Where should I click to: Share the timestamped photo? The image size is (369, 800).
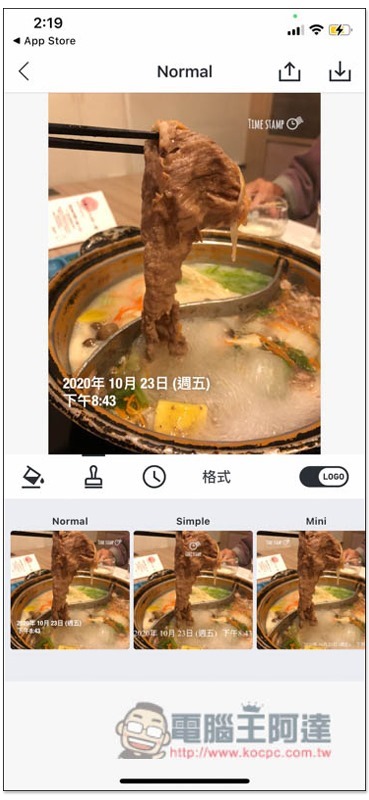289,71
